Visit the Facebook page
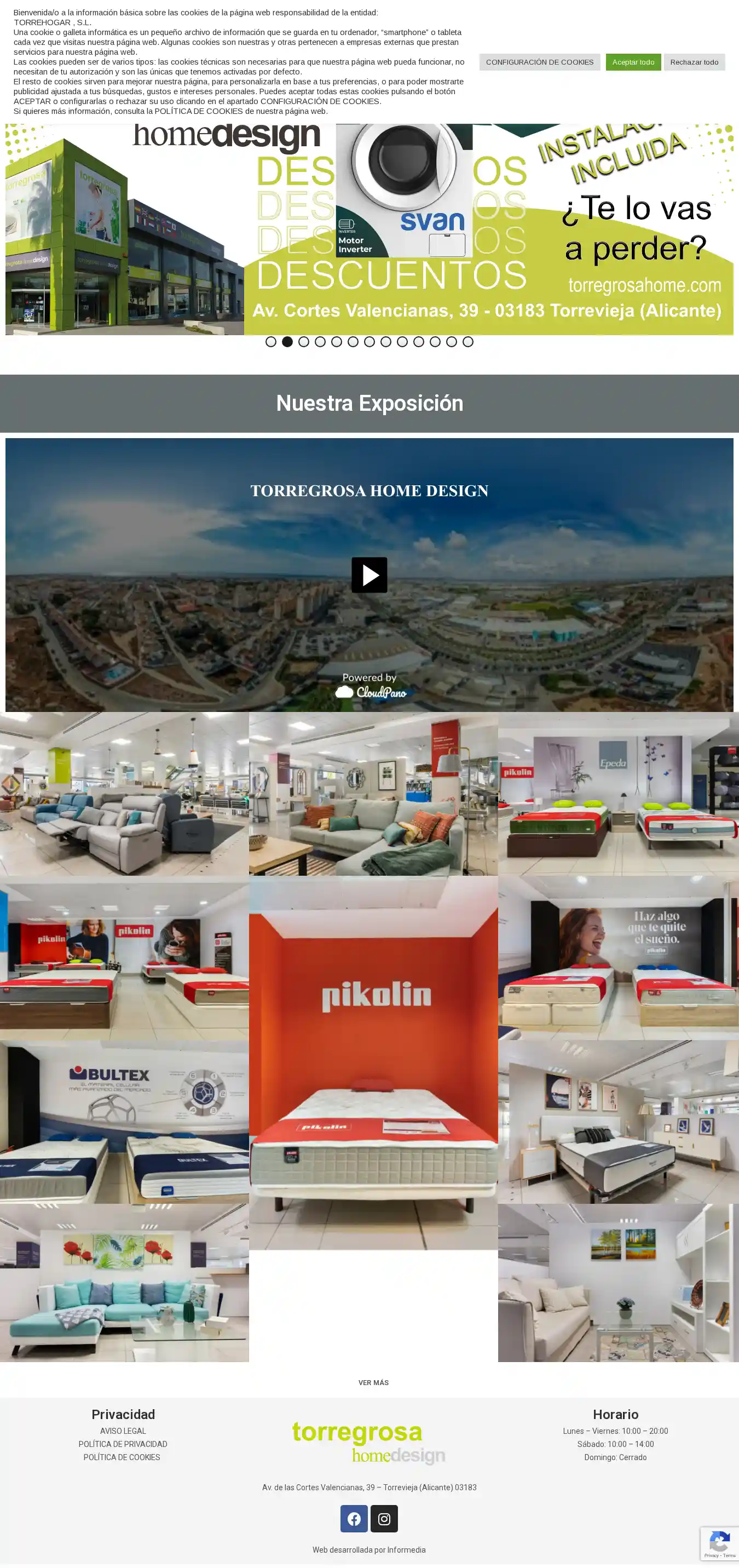The image size is (739, 1568). coord(354,1519)
